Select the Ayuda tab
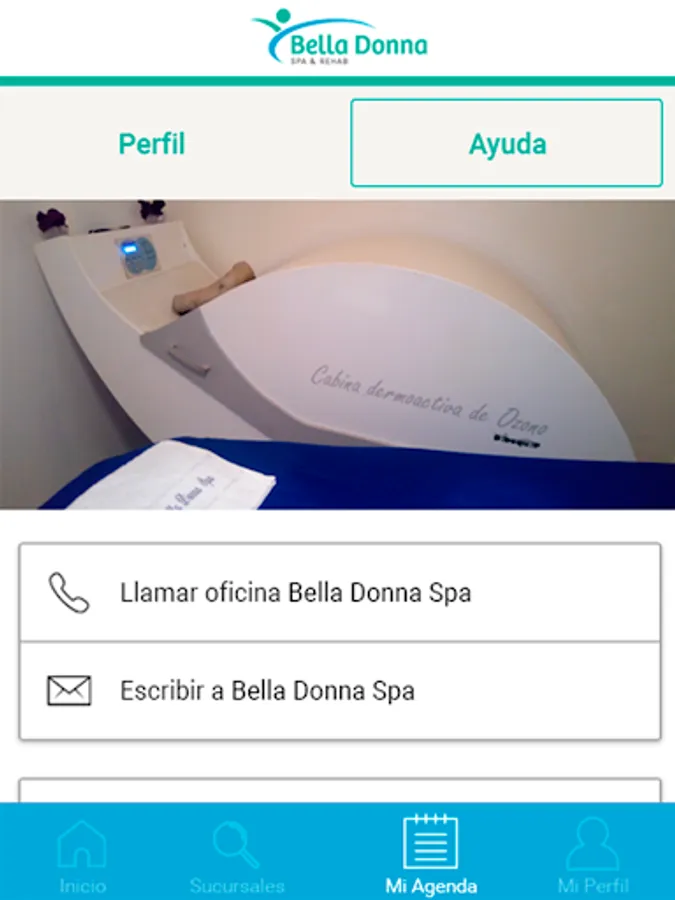 point(507,143)
